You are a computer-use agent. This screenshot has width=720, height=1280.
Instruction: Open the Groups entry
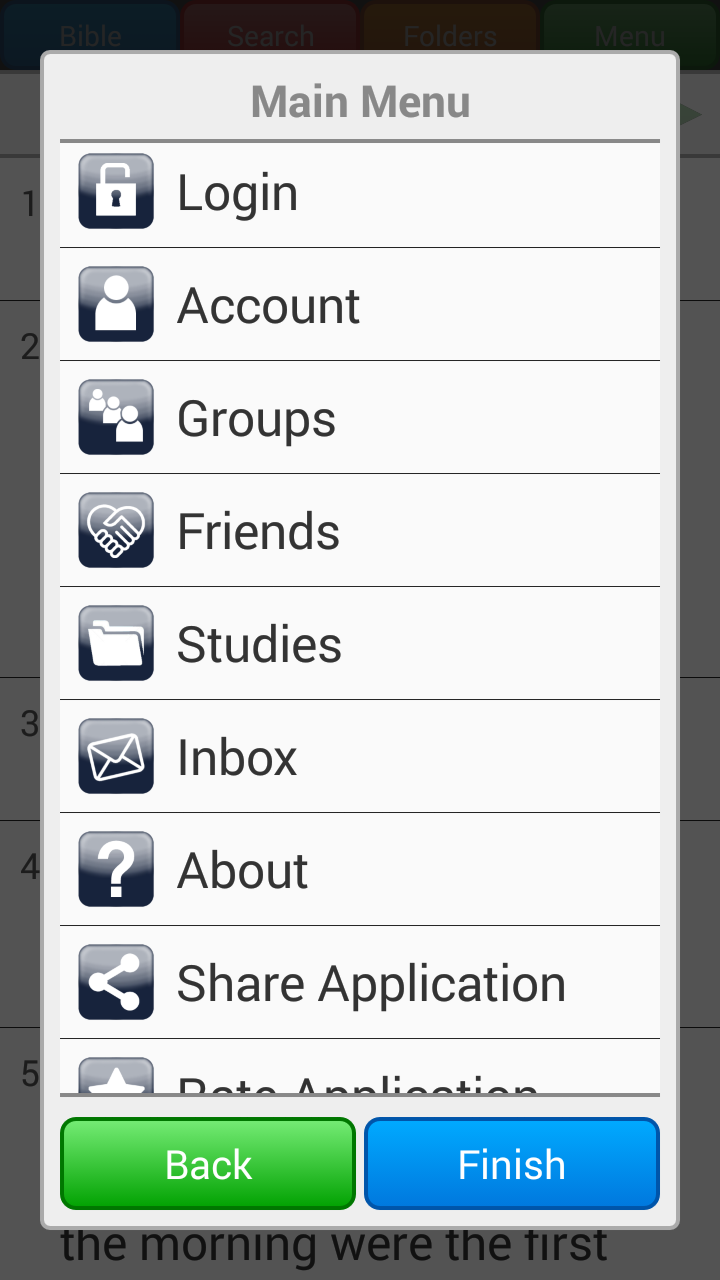pyautogui.click(x=360, y=418)
